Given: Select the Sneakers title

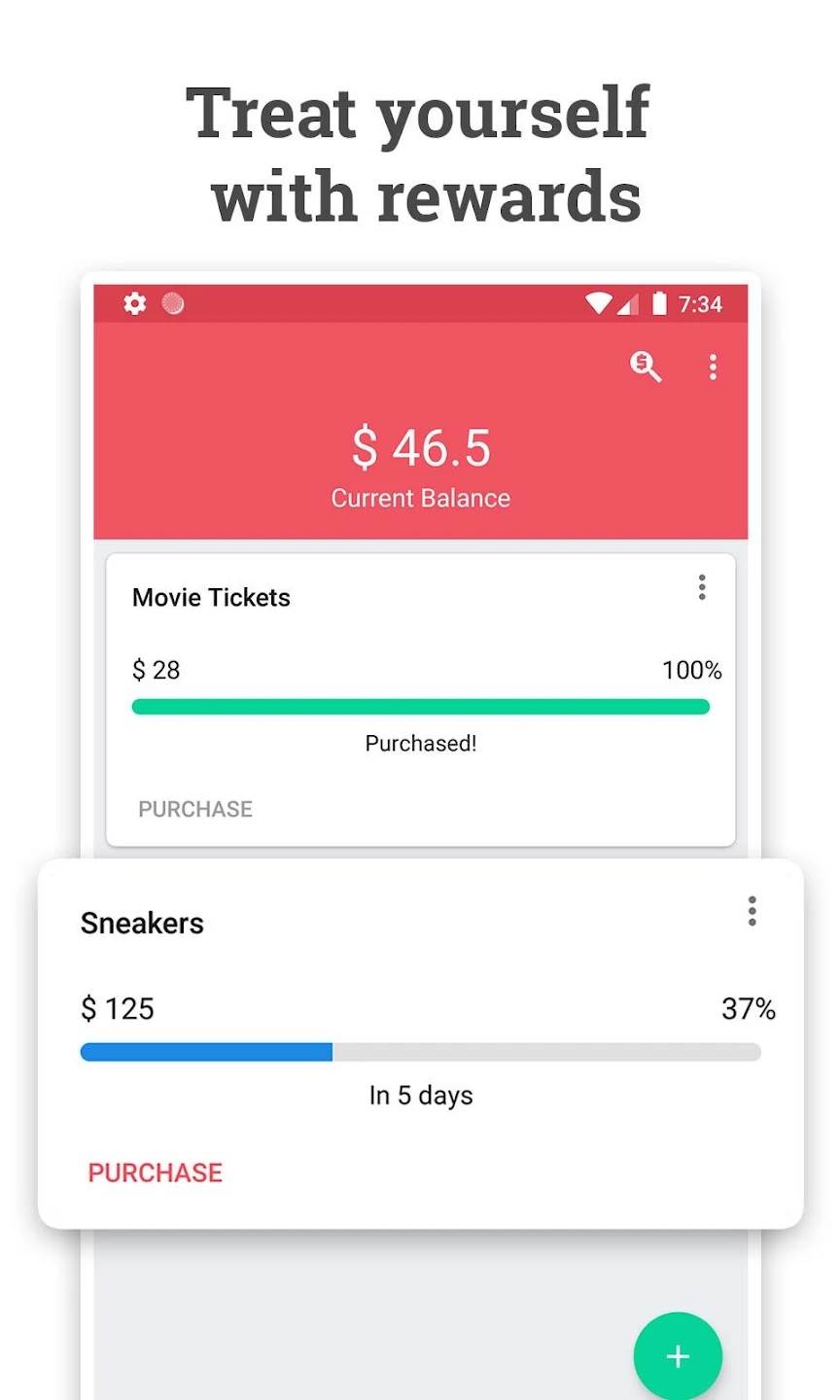Looking at the screenshot, I should tap(142, 923).
